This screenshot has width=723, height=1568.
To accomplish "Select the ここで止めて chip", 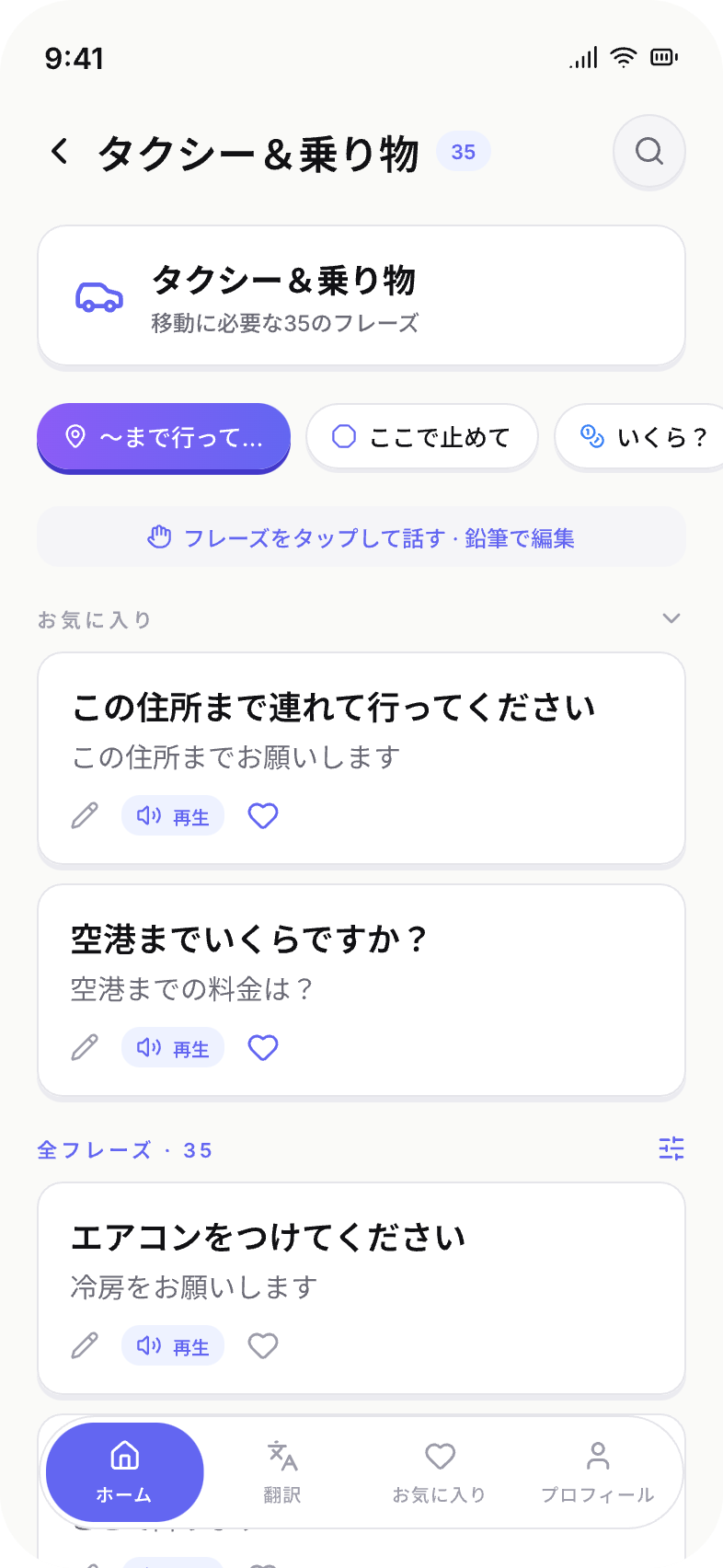I will tap(422, 437).
